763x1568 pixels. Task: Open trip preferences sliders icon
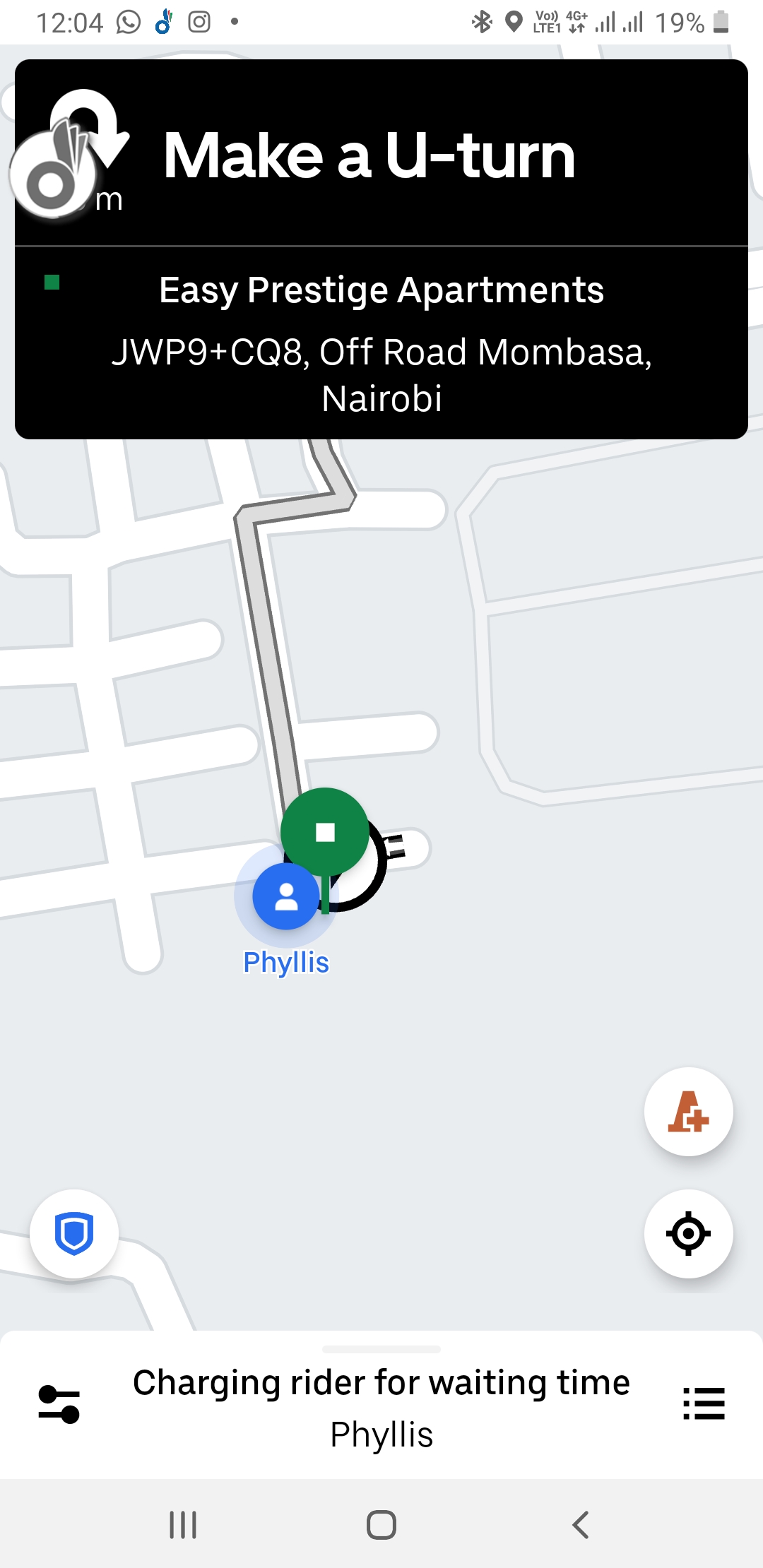tap(59, 1404)
